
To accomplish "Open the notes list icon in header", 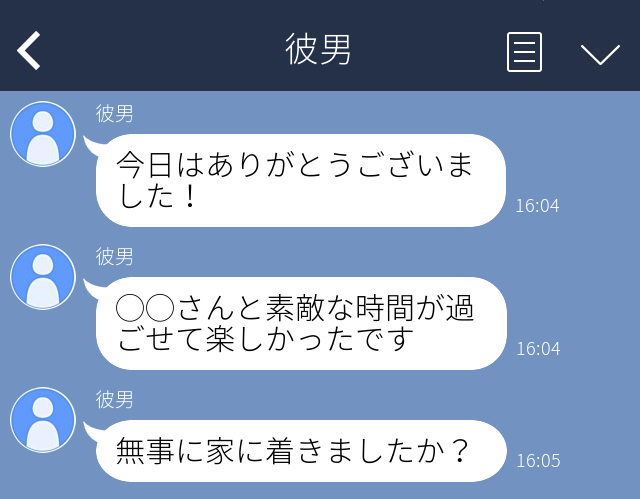I will (x=524, y=52).
